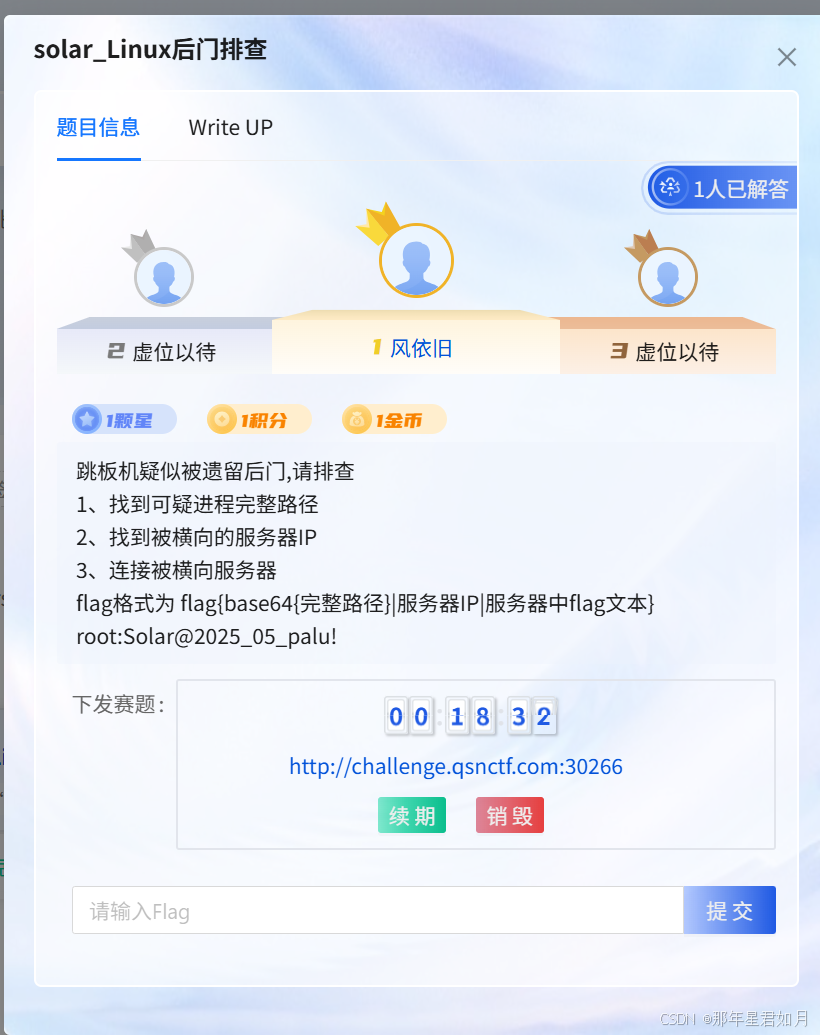
Task: Open the challenge.qsnctf.com:30266 link
Action: (456, 767)
